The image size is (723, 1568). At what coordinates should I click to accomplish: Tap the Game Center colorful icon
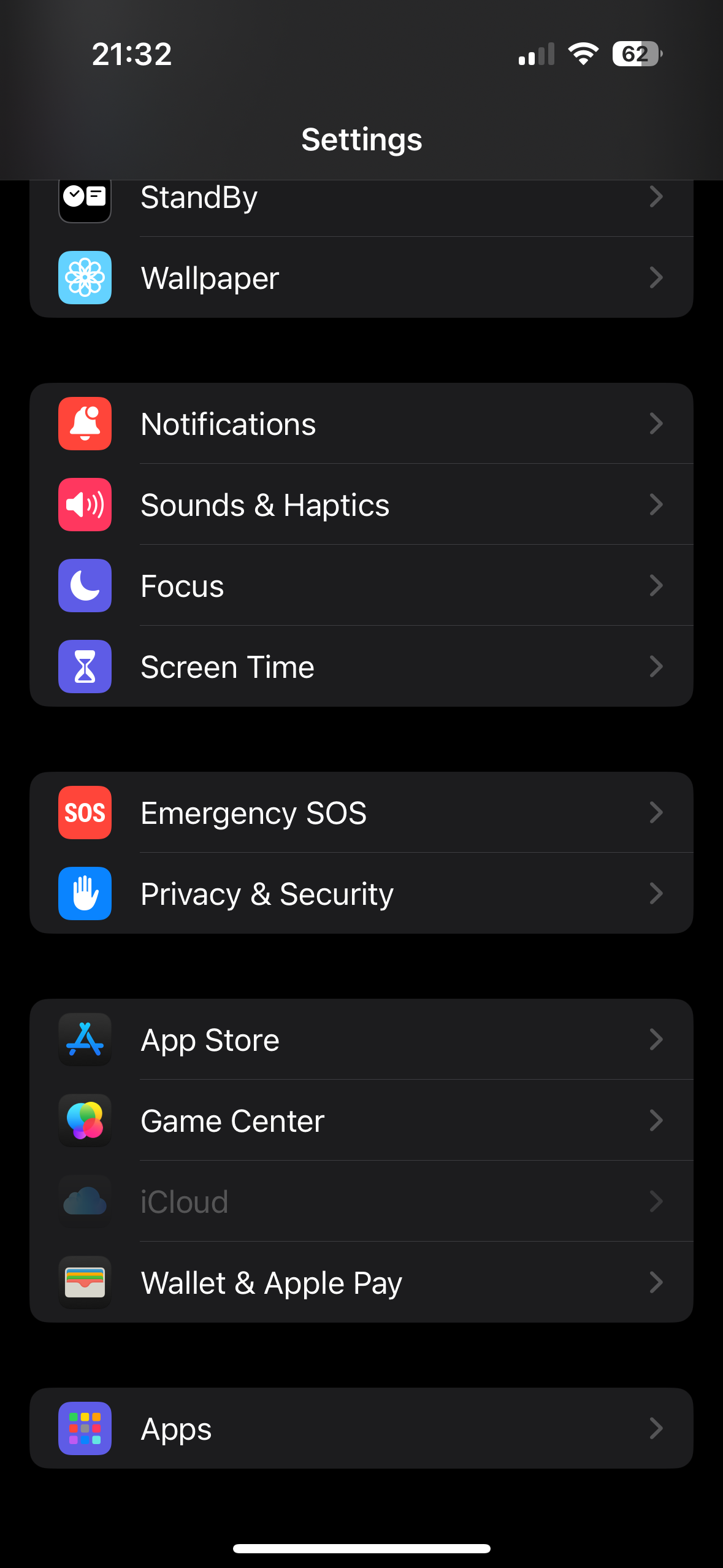85,1121
